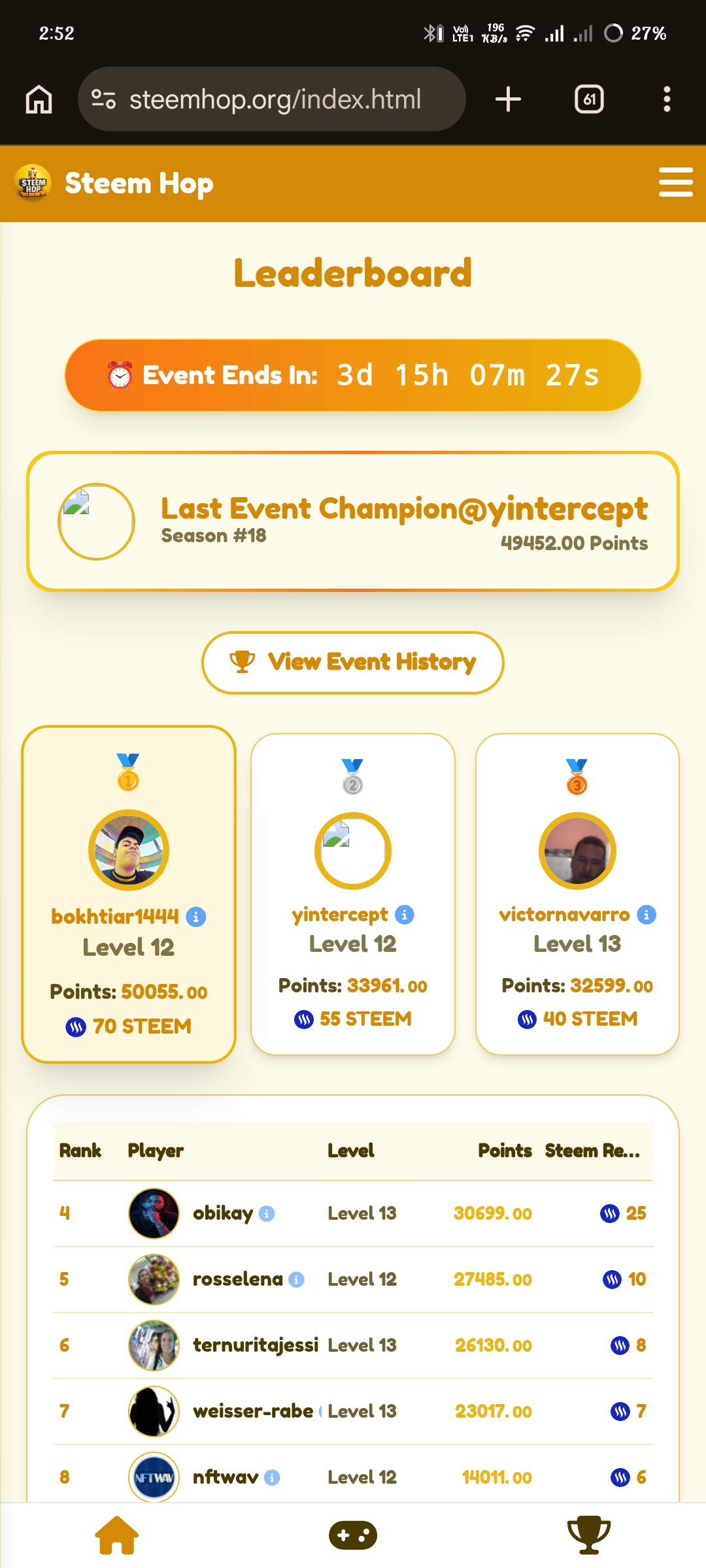Open info icon beside yintercept's podium card
Viewport: 706px width, 1568px height.
pyautogui.click(x=405, y=915)
